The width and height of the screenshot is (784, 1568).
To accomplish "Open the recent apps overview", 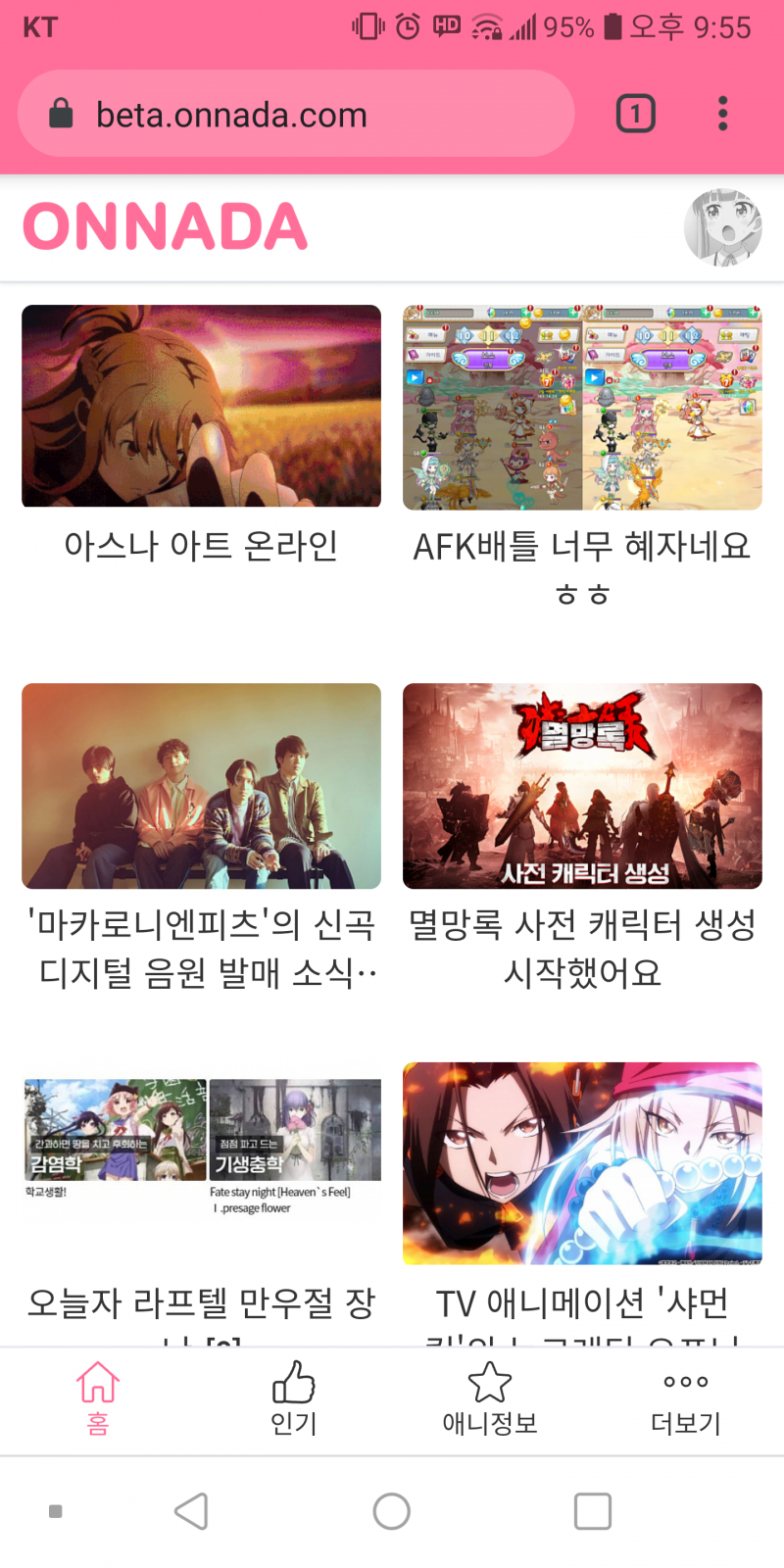I will 592,1511.
